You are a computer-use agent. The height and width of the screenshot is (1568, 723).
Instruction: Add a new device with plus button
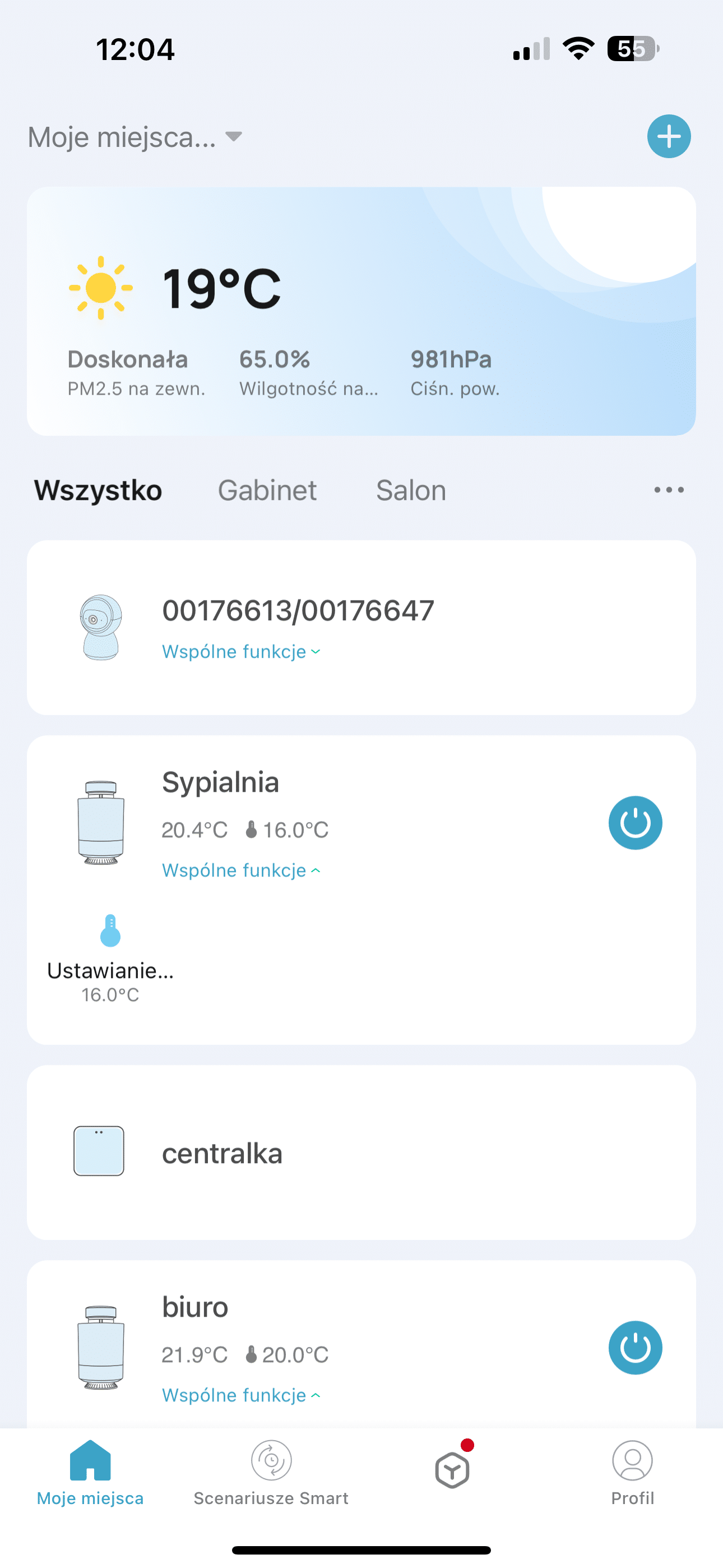(668, 136)
